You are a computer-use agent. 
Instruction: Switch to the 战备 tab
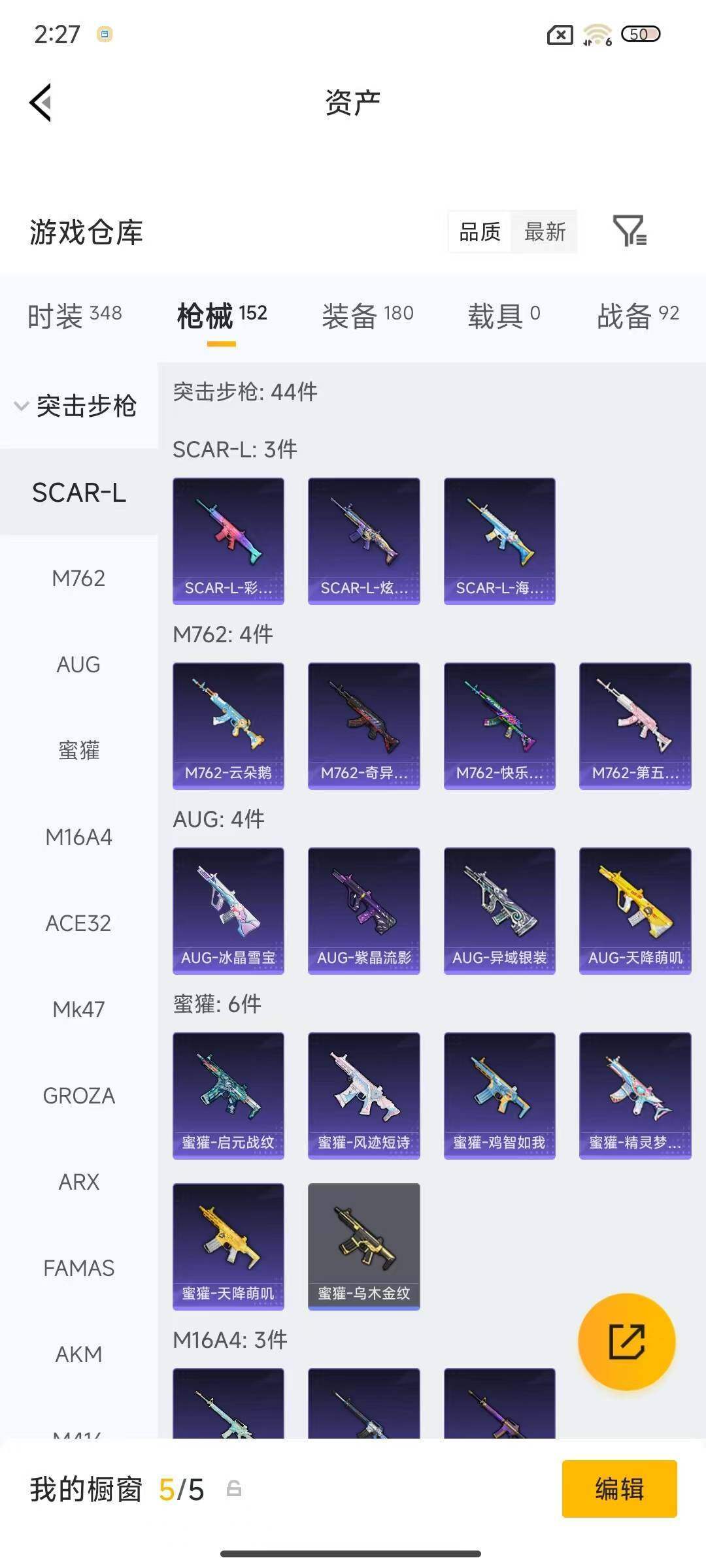[x=637, y=315]
